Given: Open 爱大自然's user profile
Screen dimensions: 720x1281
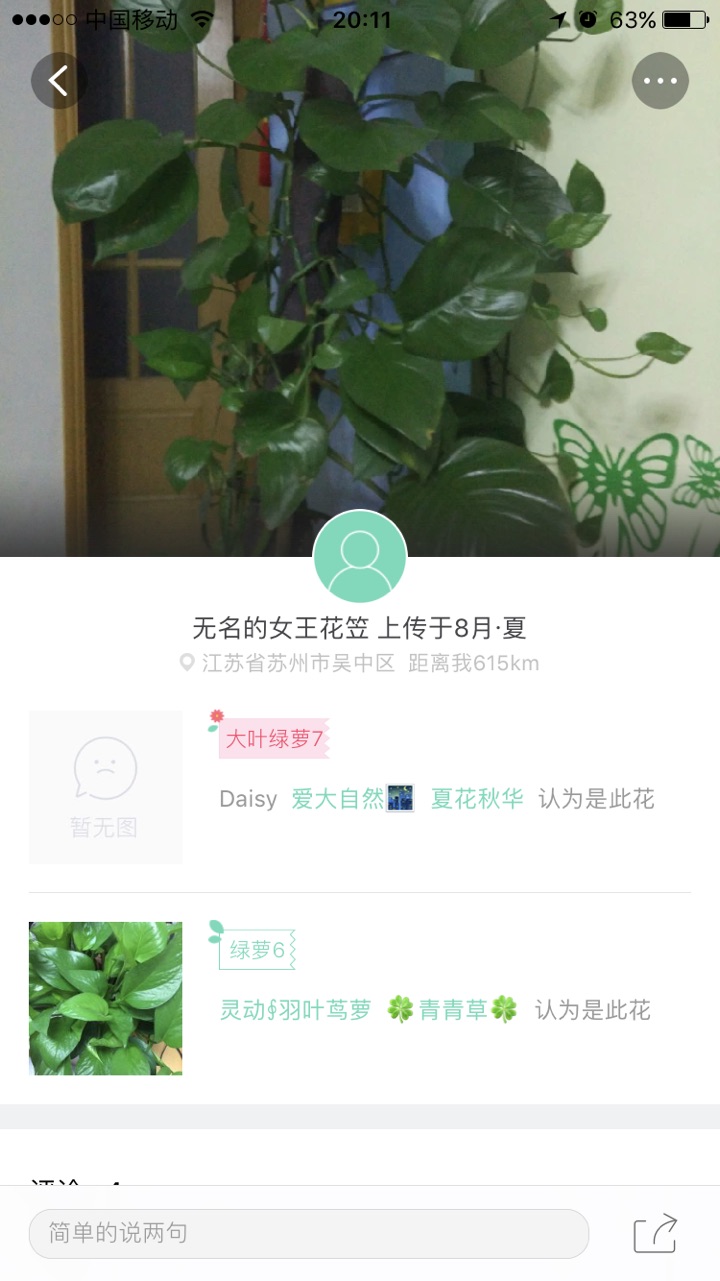Looking at the screenshot, I should click(352, 799).
